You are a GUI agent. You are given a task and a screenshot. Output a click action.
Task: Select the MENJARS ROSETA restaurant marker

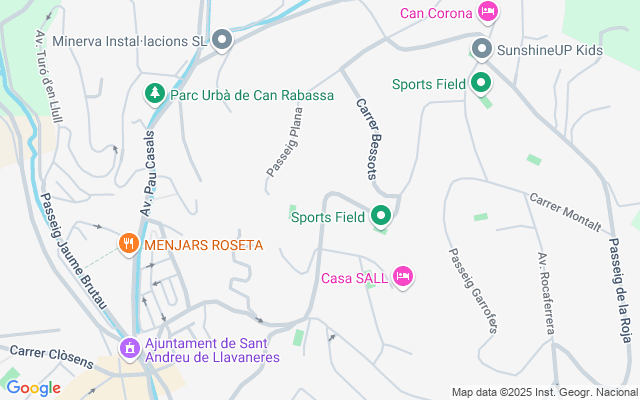click(x=128, y=244)
